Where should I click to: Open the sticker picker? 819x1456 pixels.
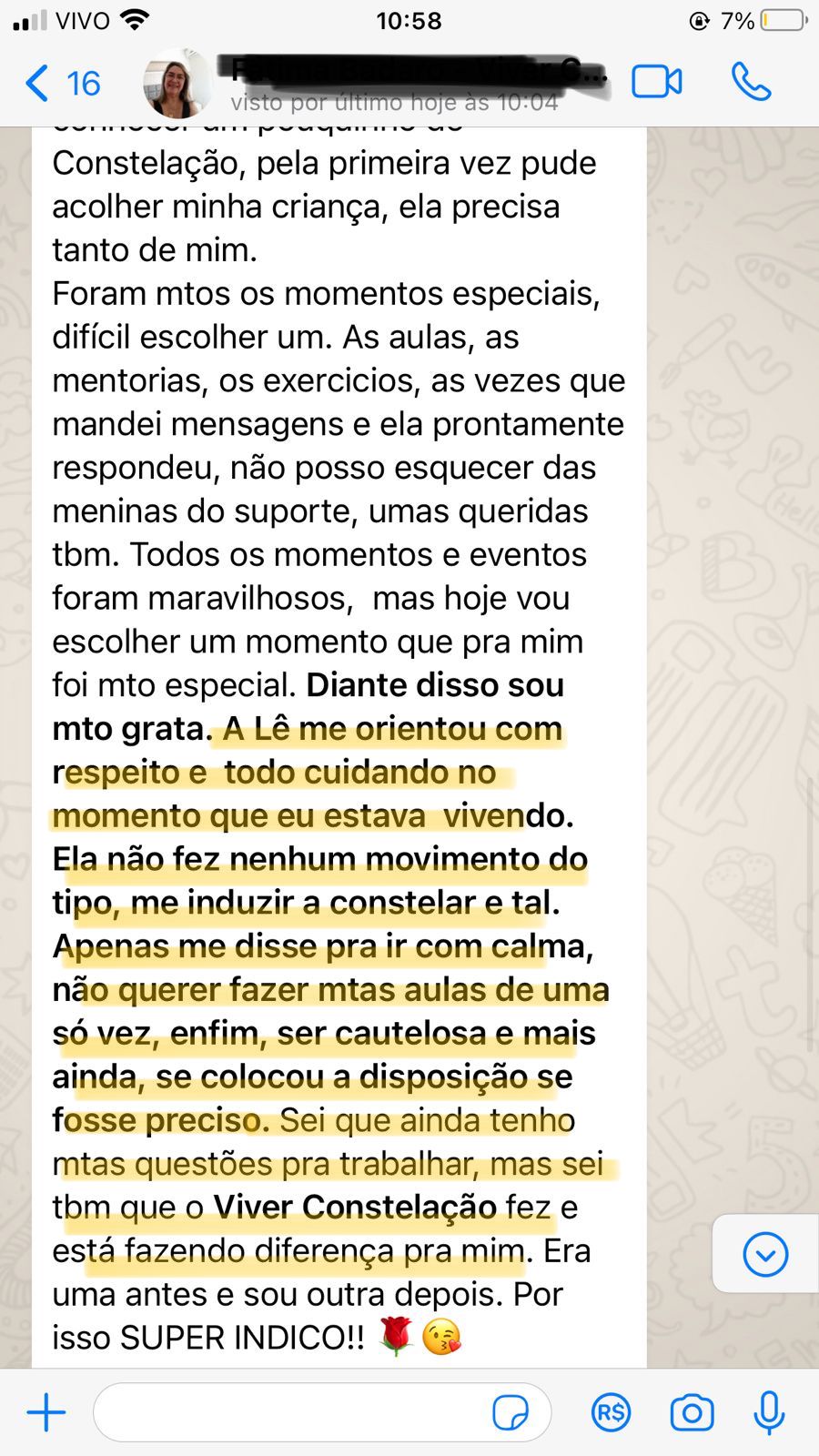click(511, 1413)
